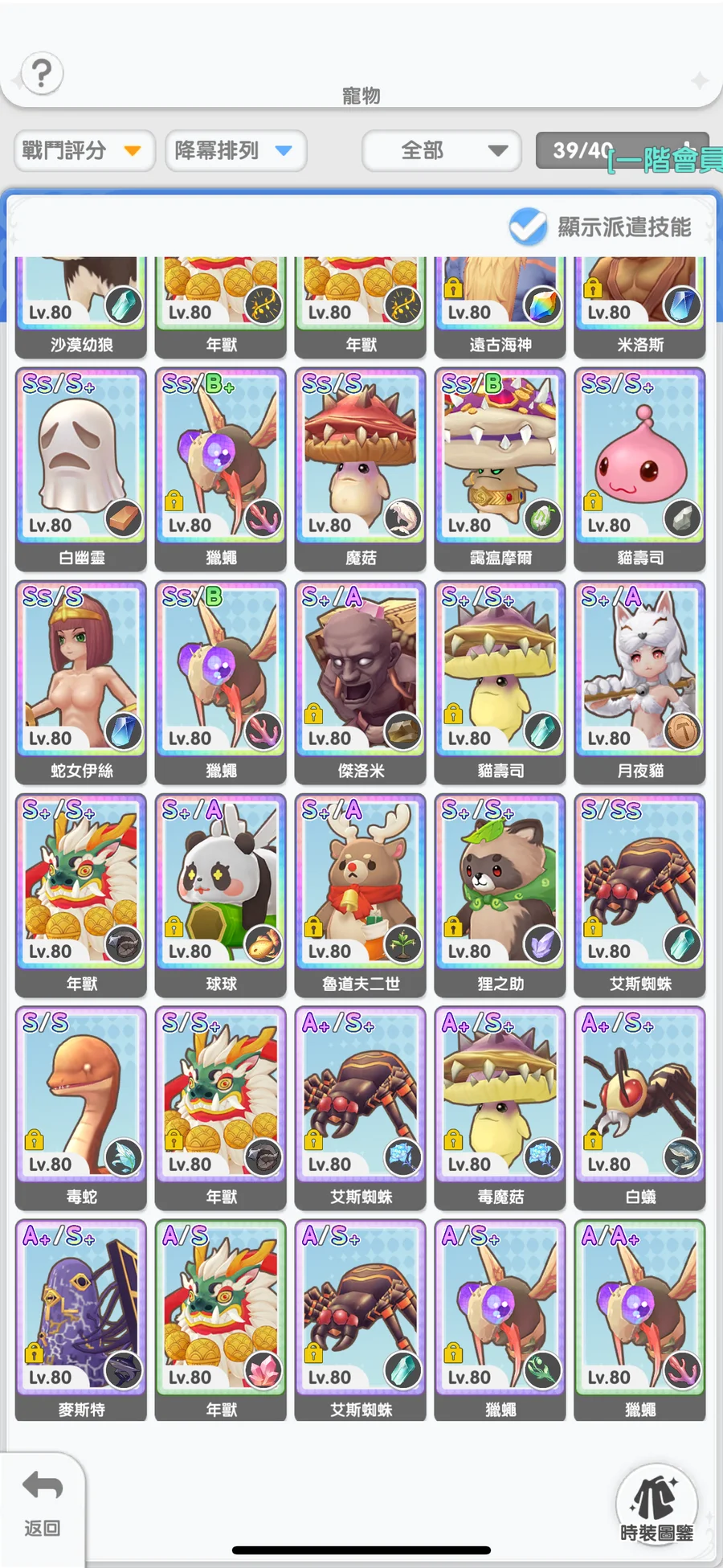Open the 降冪排列 order dropdown
723x1568 pixels.
click(235, 150)
